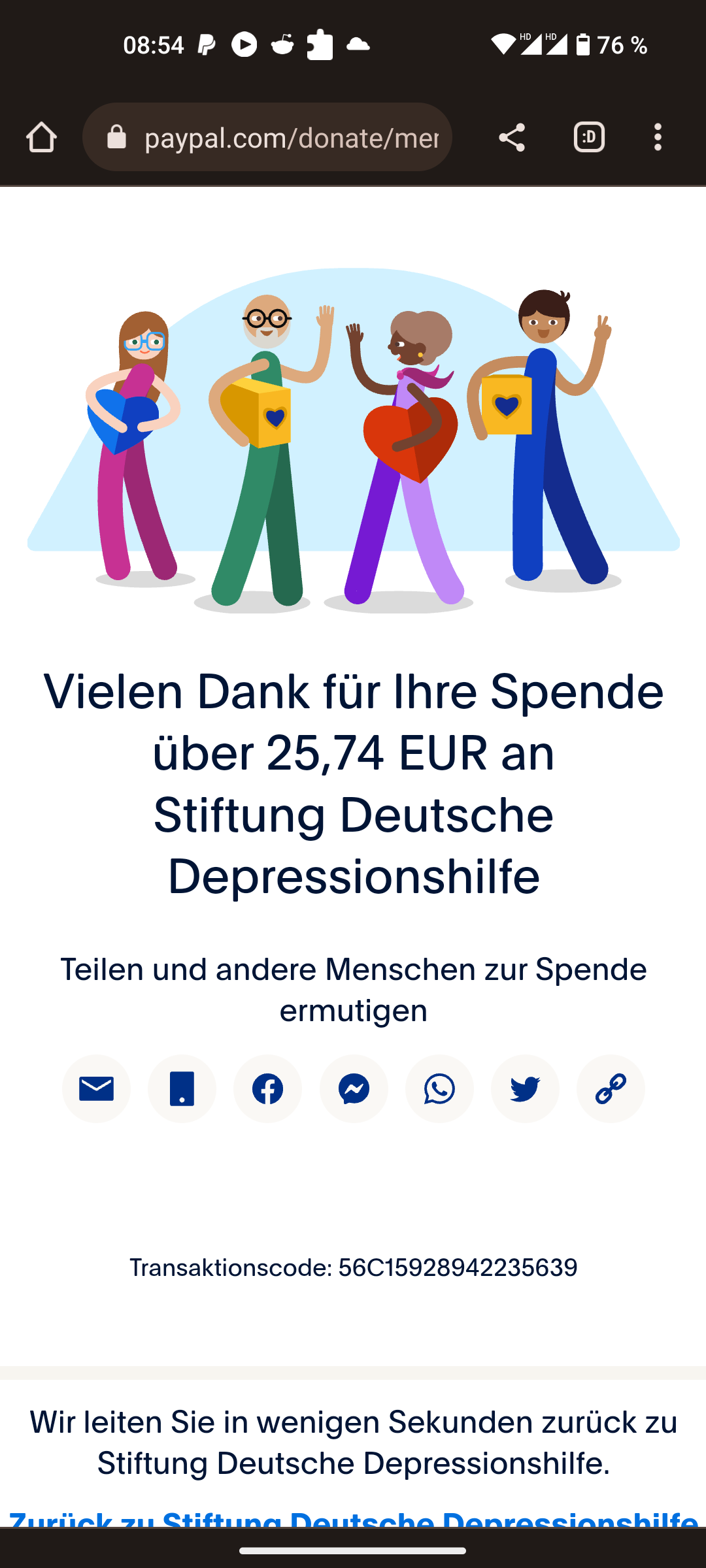The width and height of the screenshot is (706, 1568).
Task: Share the donation on WhatsApp
Action: pos(439,1088)
